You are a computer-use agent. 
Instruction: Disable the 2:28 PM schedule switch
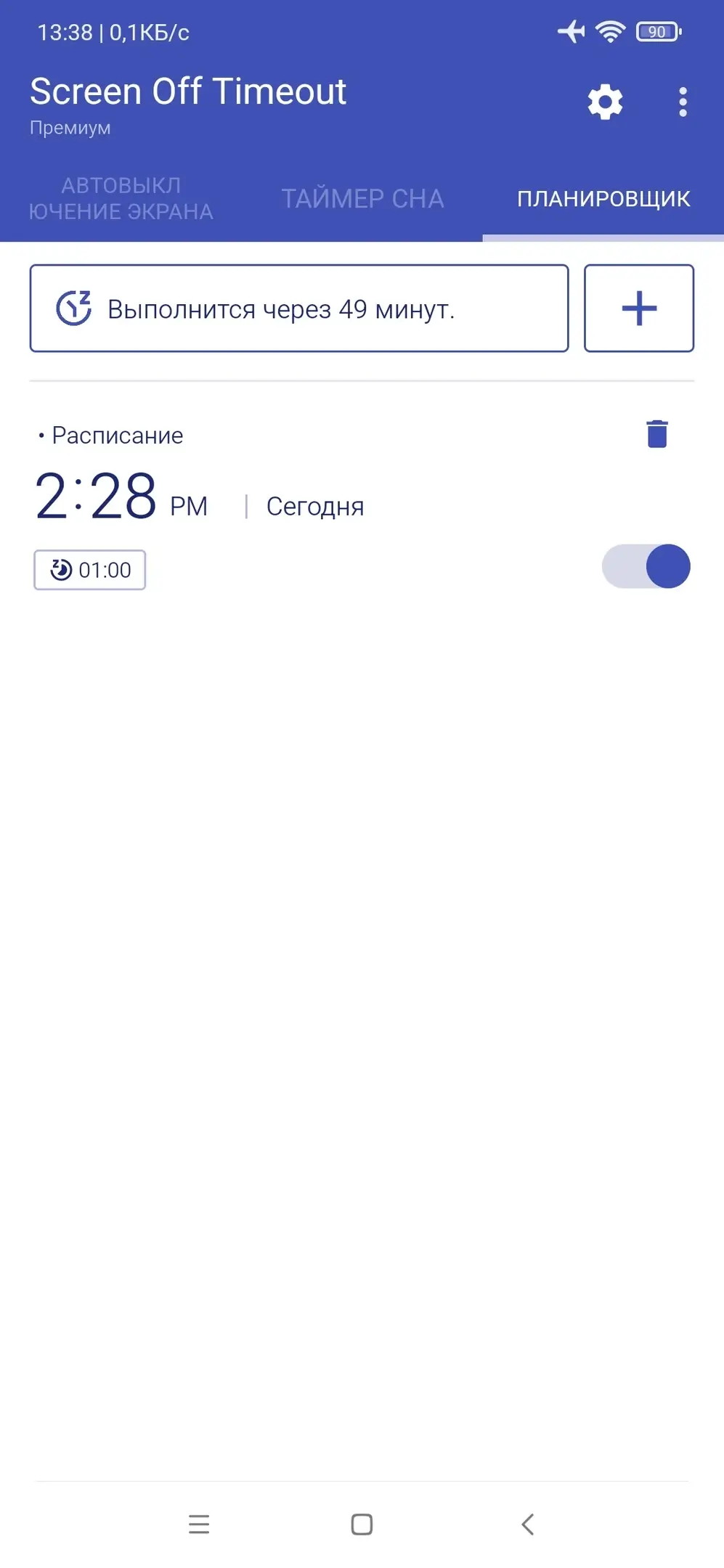[x=646, y=566]
